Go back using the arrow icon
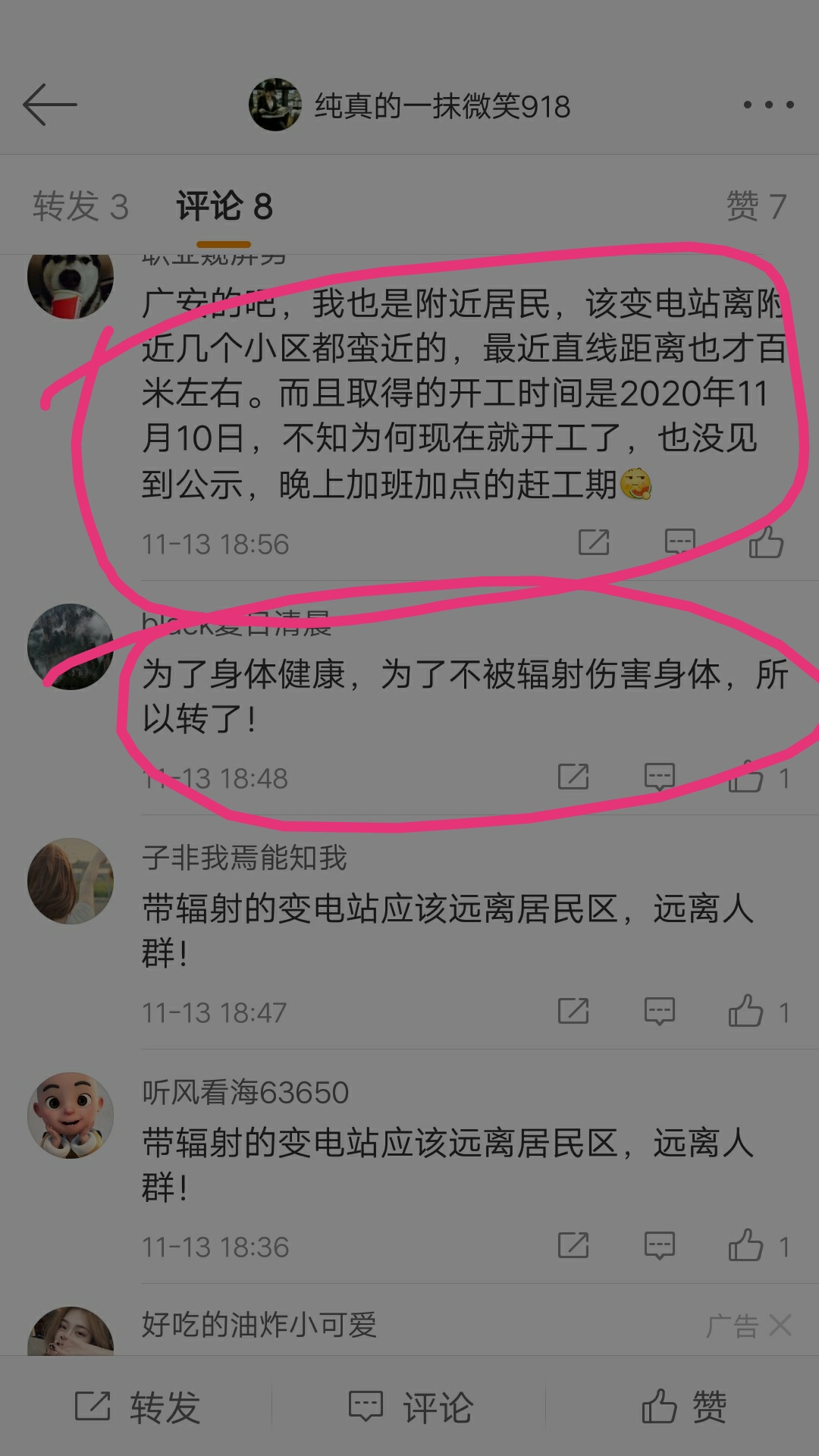The image size is (819, 1456). coord(50,105)
